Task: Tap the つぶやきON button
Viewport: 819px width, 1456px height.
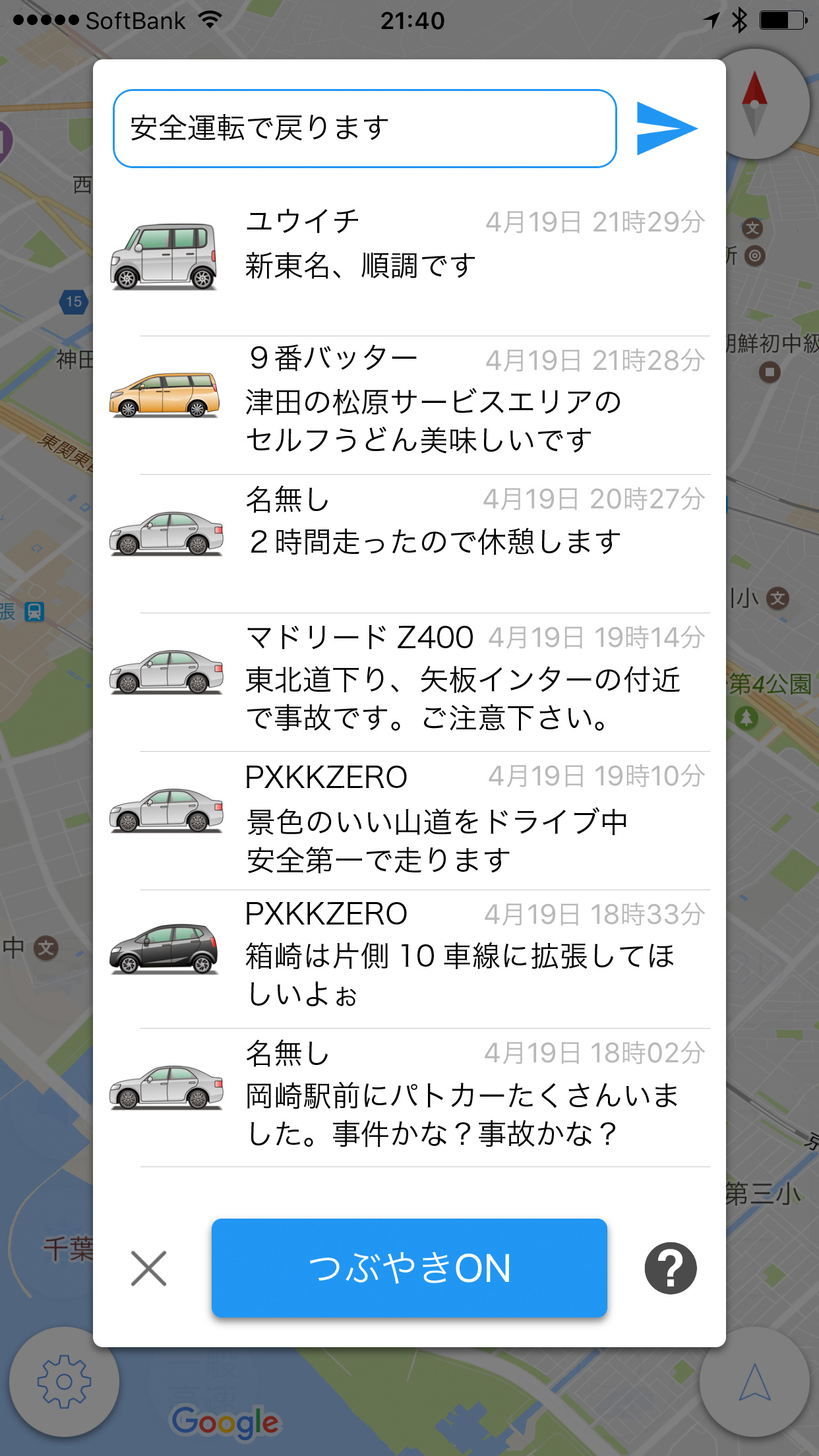Action: (409, 1267)
